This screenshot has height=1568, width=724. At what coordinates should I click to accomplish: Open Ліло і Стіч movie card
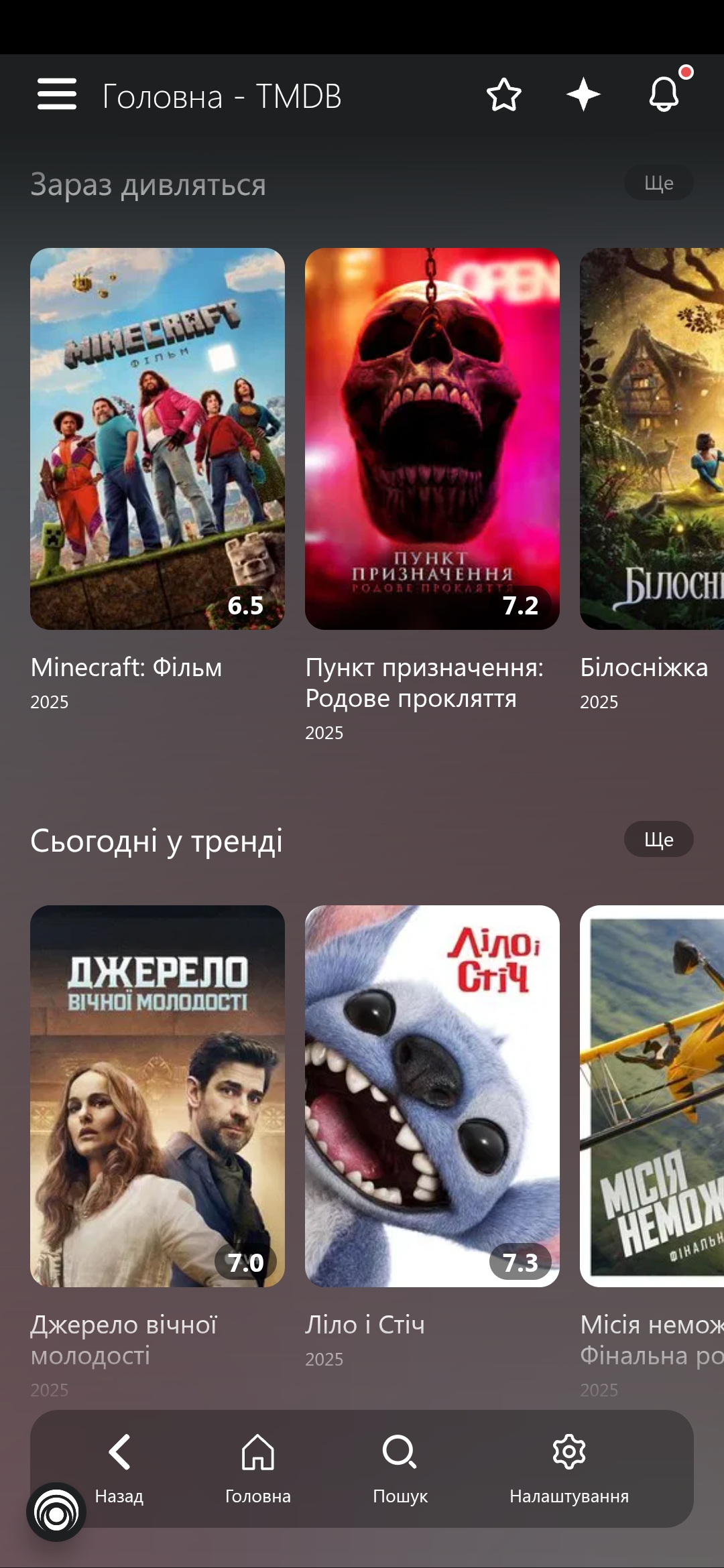point(432,1096)
